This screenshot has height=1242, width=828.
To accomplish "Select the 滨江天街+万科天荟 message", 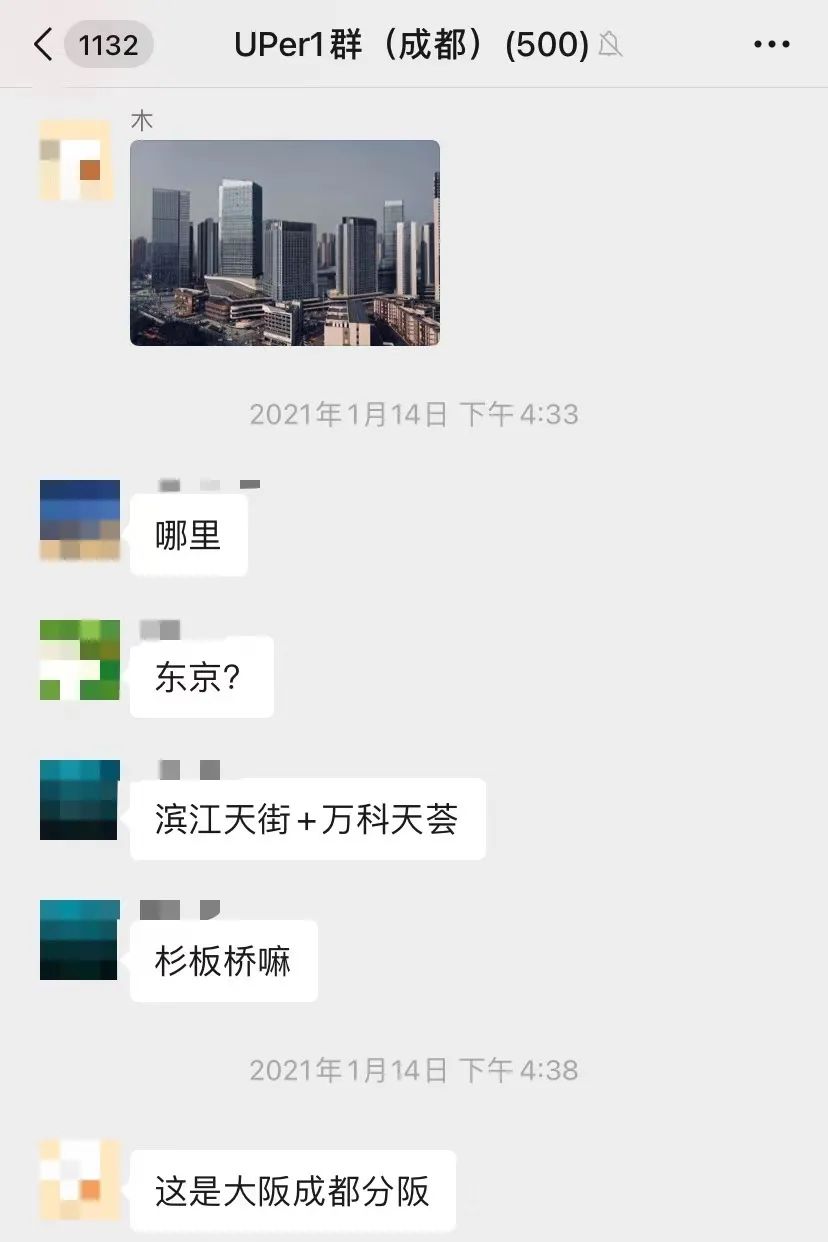I will 306,818.
